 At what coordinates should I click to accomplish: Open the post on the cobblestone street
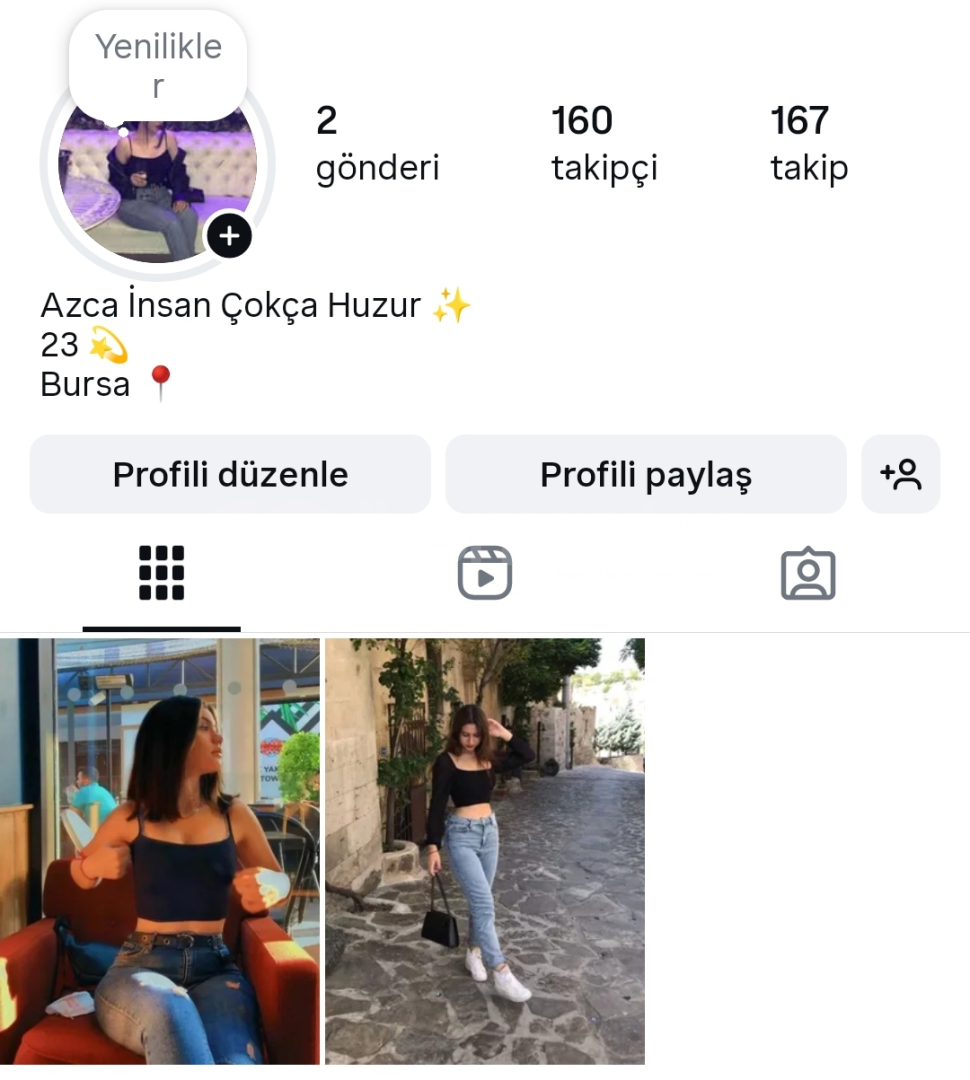tap(485, 851)
